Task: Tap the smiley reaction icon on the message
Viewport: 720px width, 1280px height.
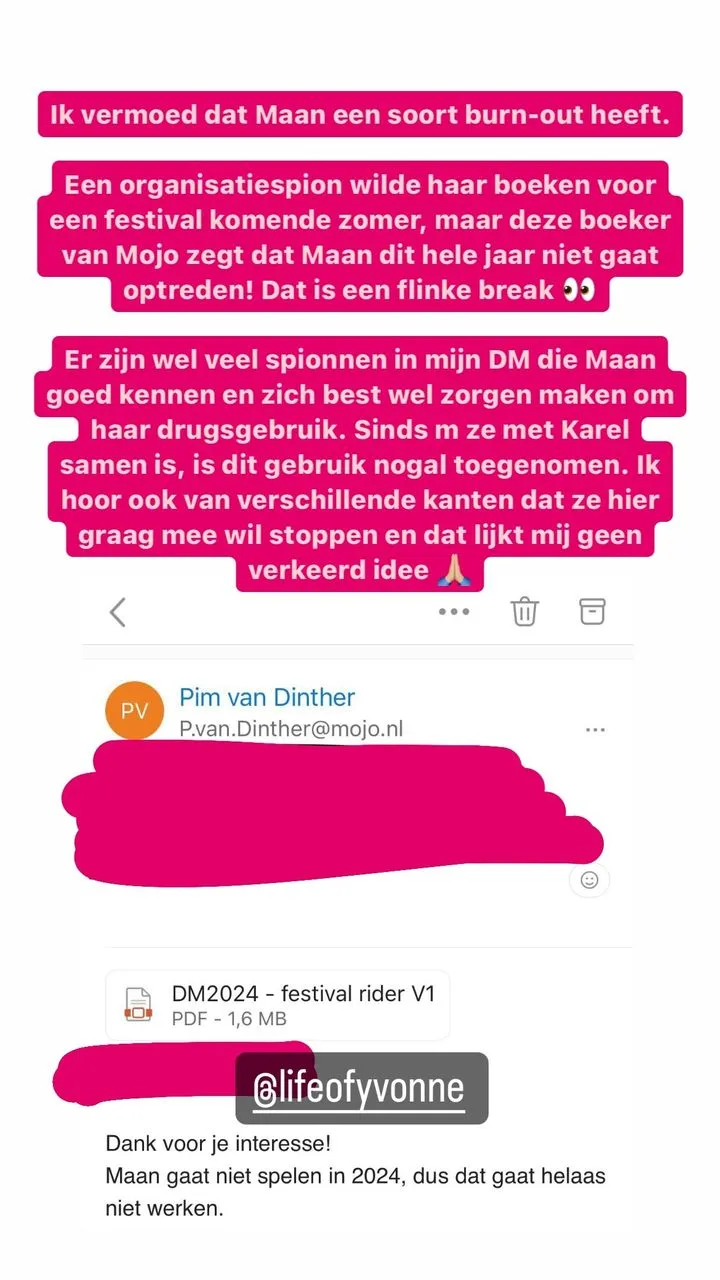Action: click(x=589, y=880)
